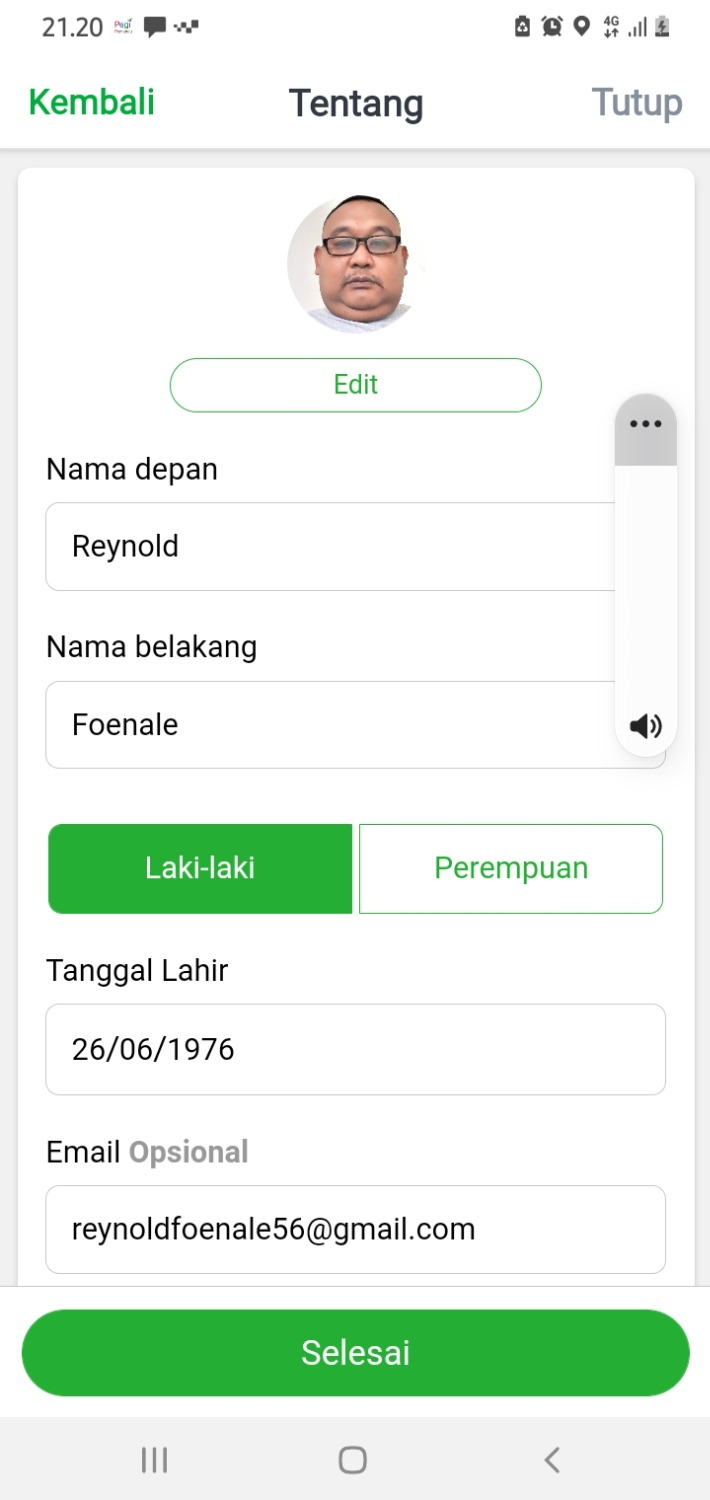Edit the Nama depan field
The height and width of the screenshot is (1500, 710).
(330, 546)
